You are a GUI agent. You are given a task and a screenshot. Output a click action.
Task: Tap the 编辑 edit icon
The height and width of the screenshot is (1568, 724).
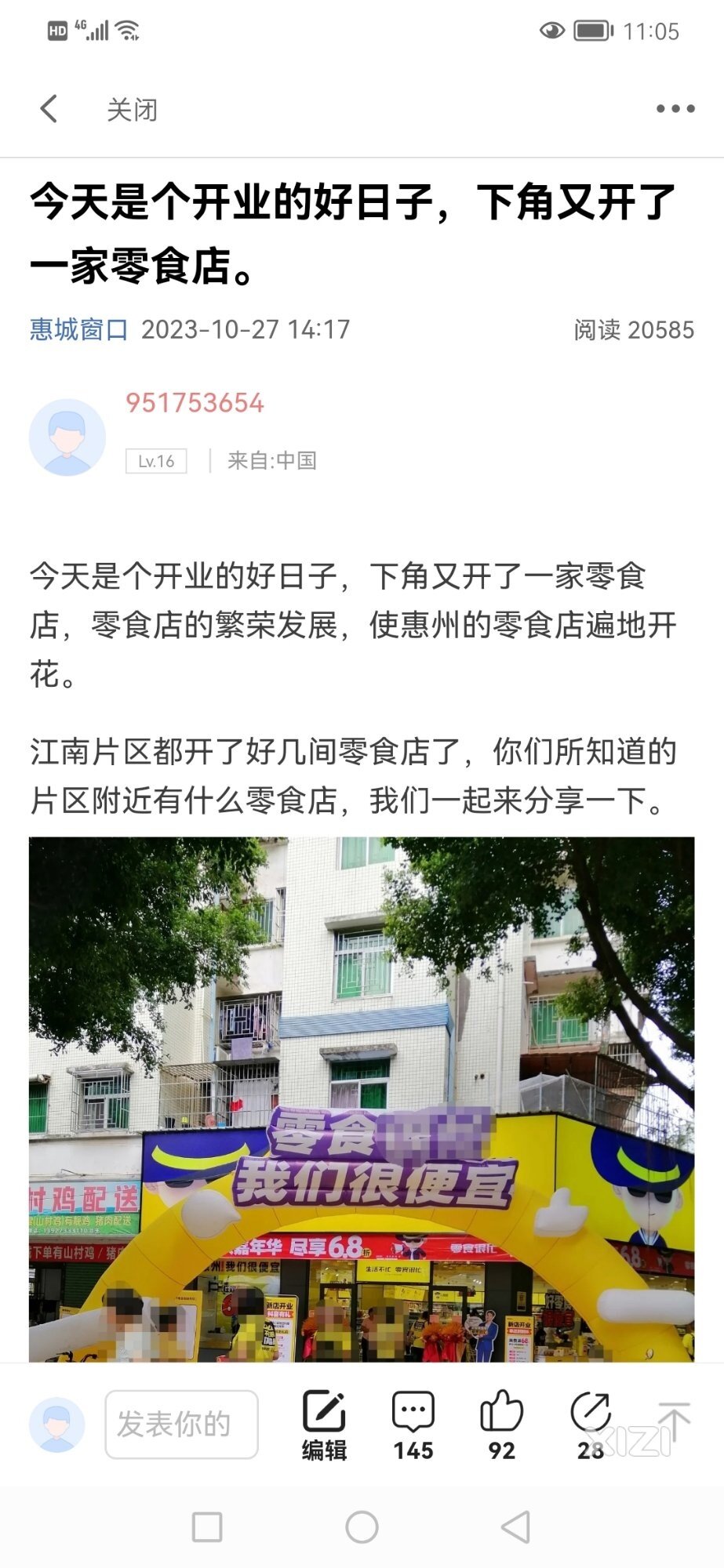click(324, 1425)
